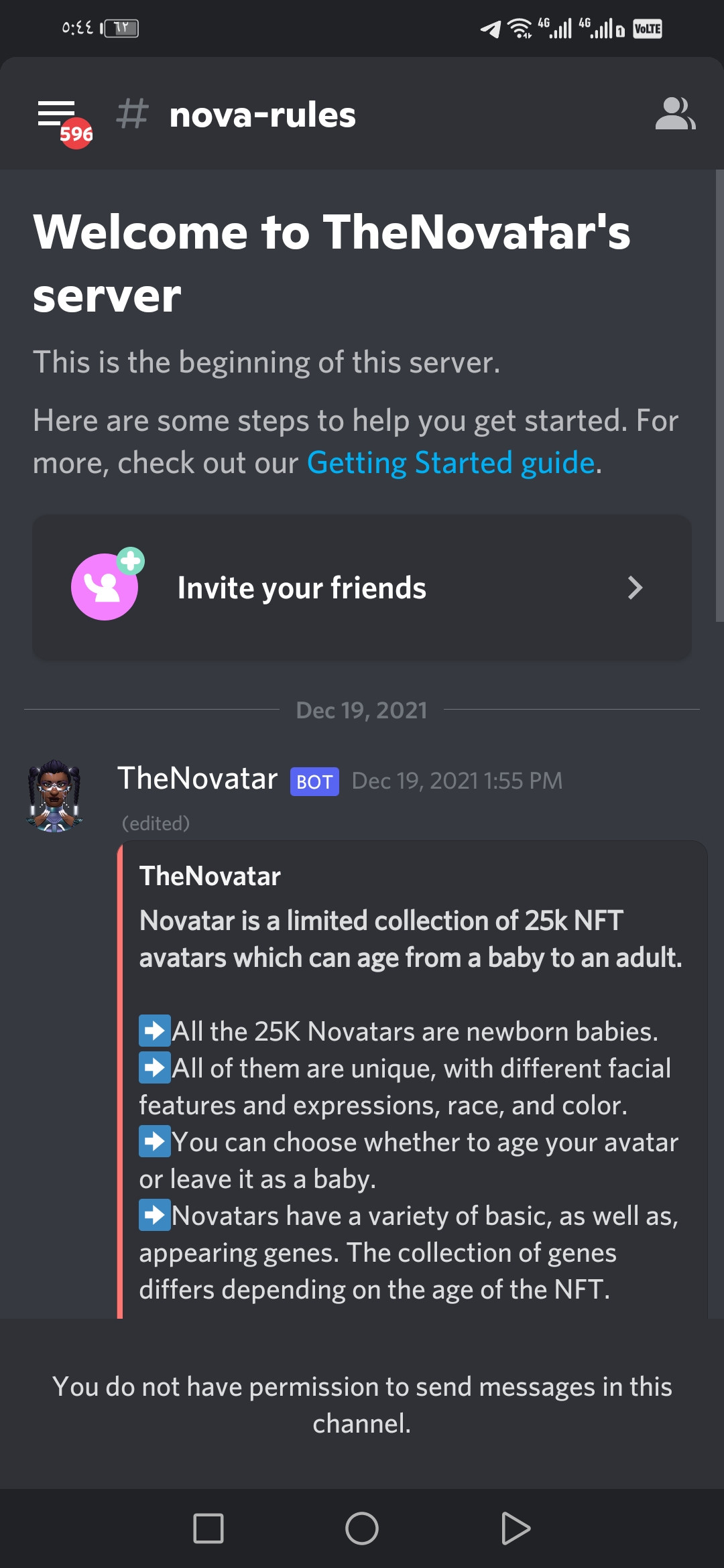The width and height of the screenshot is (724, 1568).
Task: View TheNovatar bot's profile avatar
Action: [54, 795]
